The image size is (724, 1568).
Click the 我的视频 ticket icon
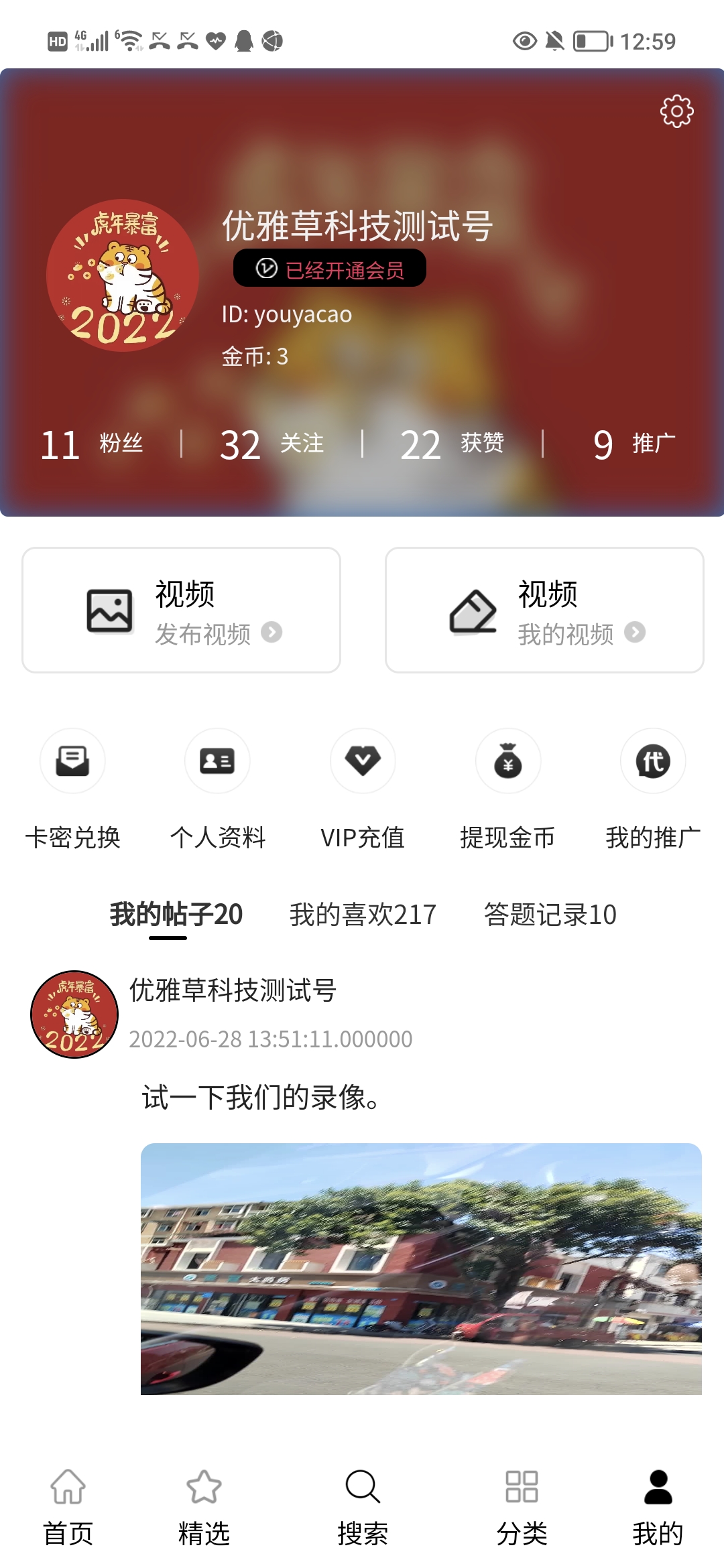[x=473, y=608]
